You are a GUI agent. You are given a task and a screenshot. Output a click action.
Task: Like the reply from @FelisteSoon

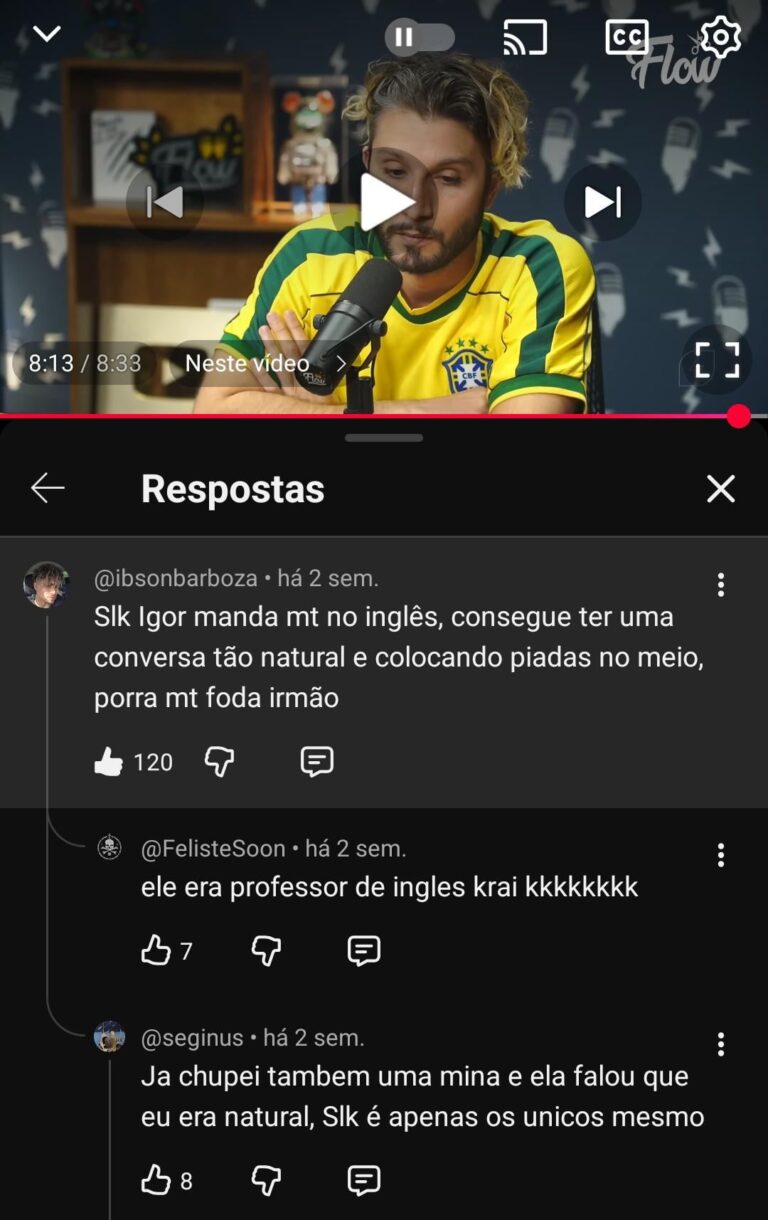(x=155, y=950)
